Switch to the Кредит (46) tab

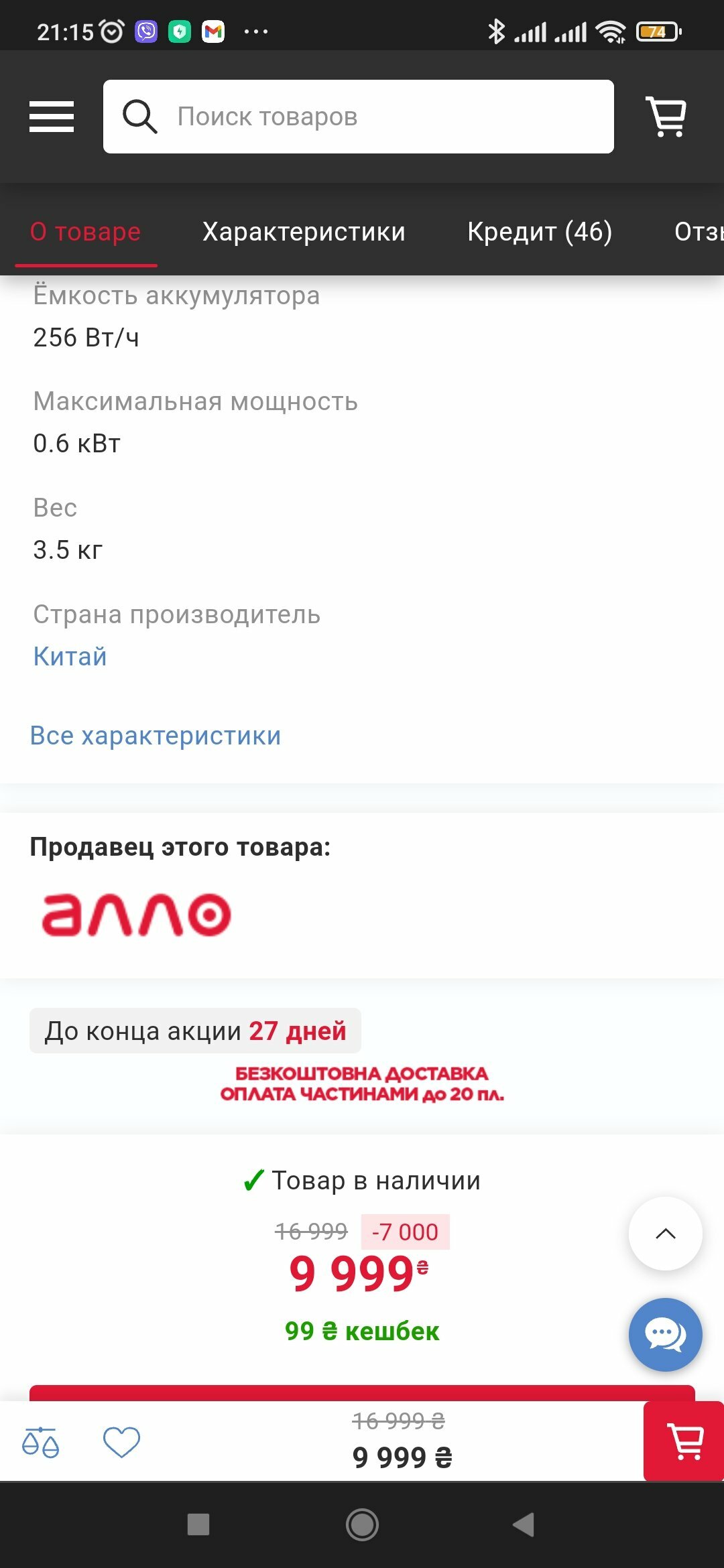tap(540, 231)
